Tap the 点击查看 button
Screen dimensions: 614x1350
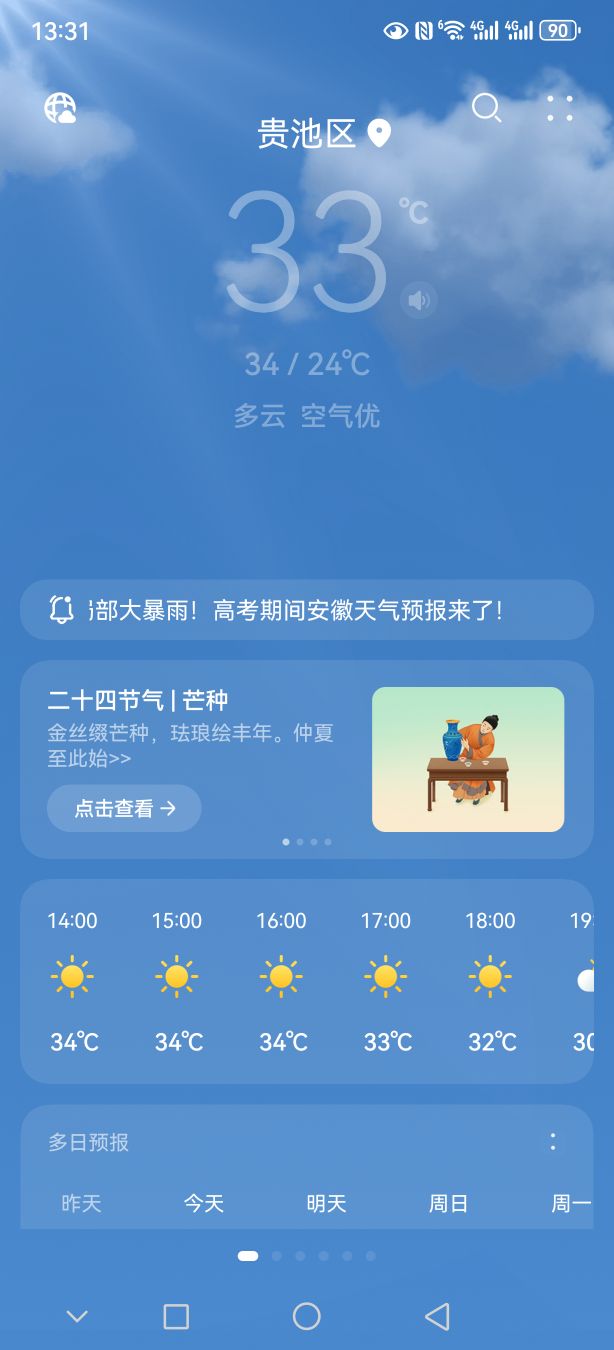[124, 808]
